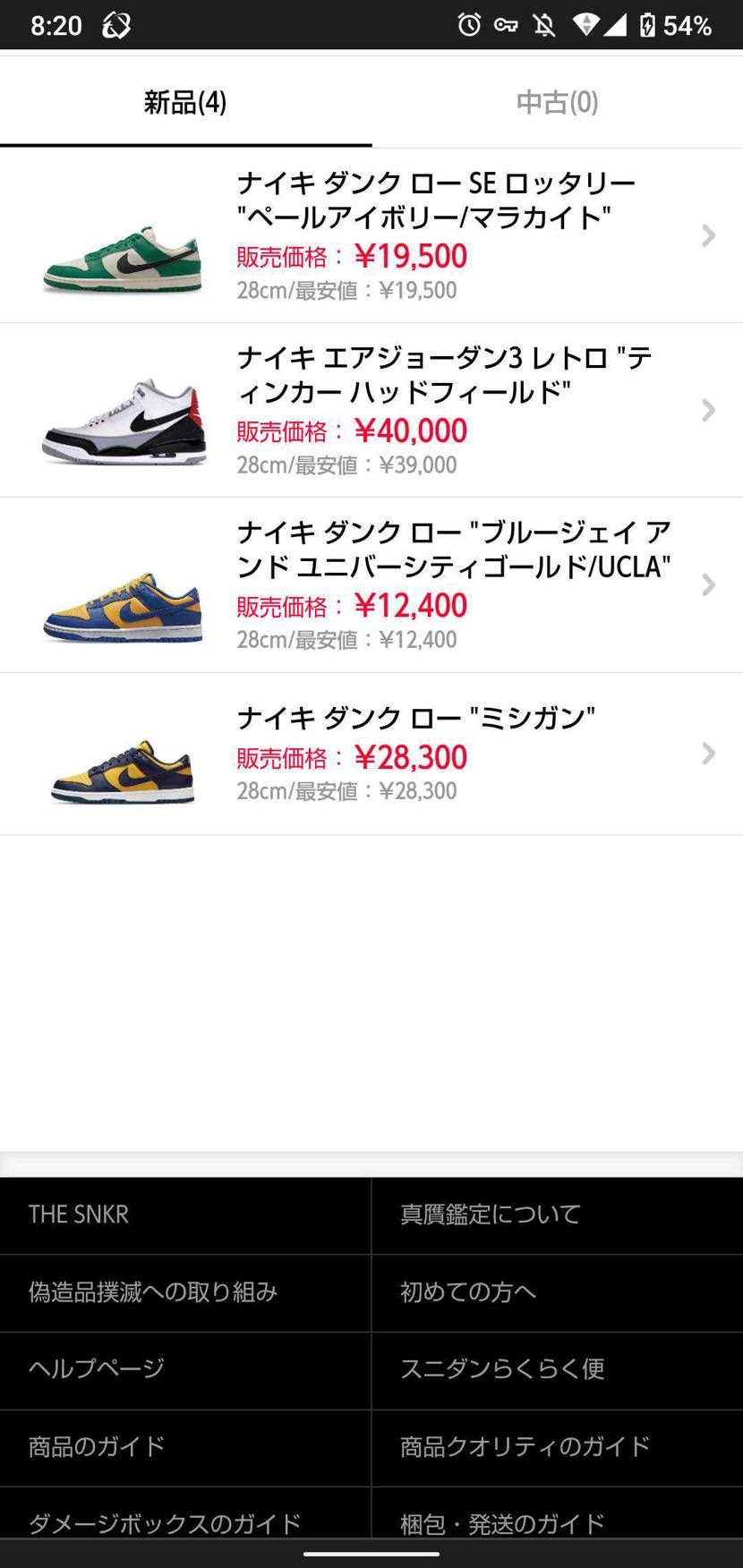Open the ヘルプページ link
This screenshot has width=743, height=1568.
95,1368
